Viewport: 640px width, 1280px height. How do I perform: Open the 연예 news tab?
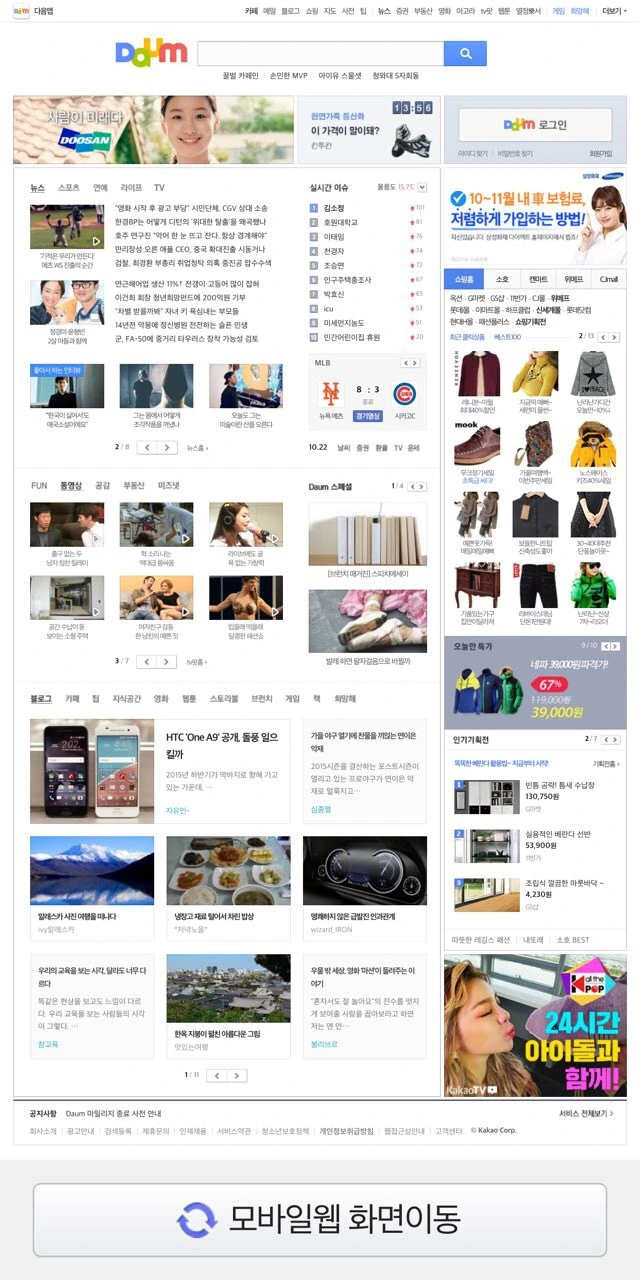pos(100,188)
